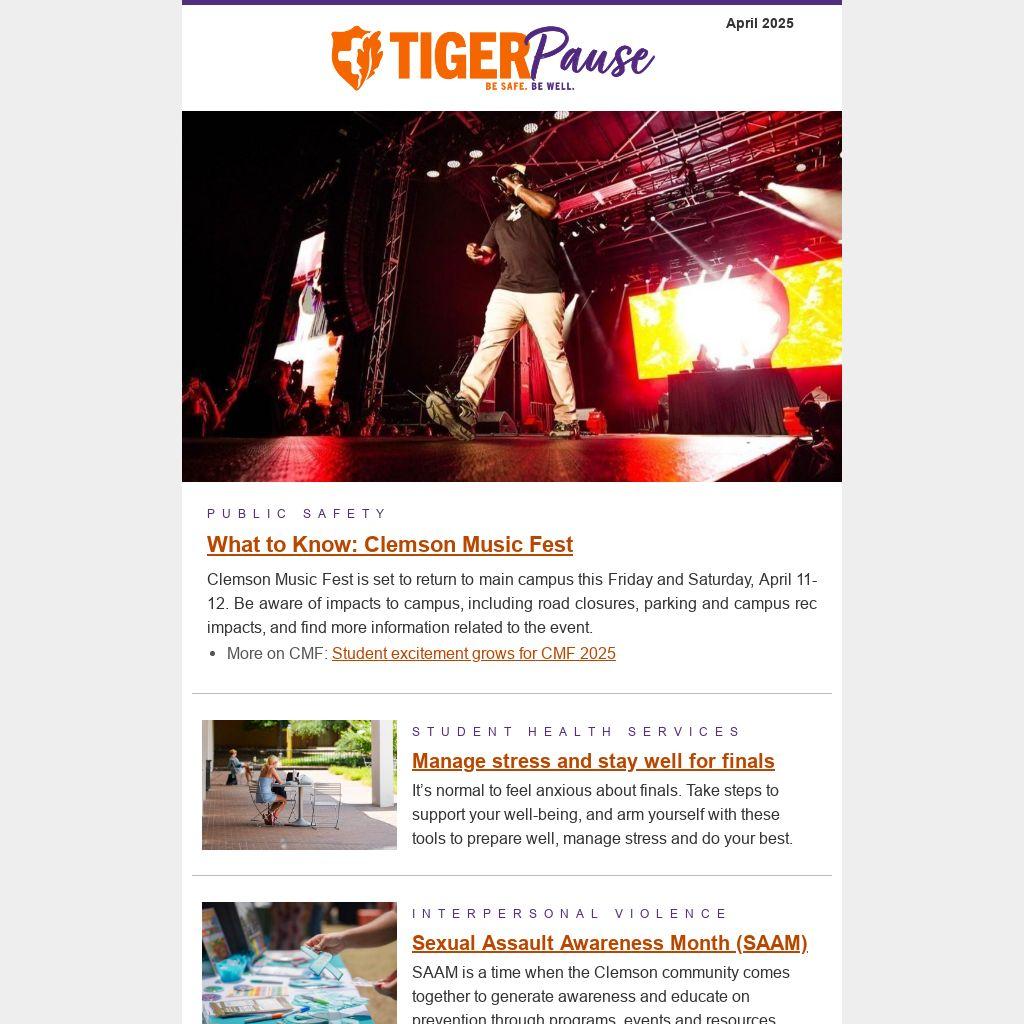Viewport: 1024px width, 1024px height.
Task: Open Student excitement grows for CMF 2025
Action: click(x=473, y=654)
